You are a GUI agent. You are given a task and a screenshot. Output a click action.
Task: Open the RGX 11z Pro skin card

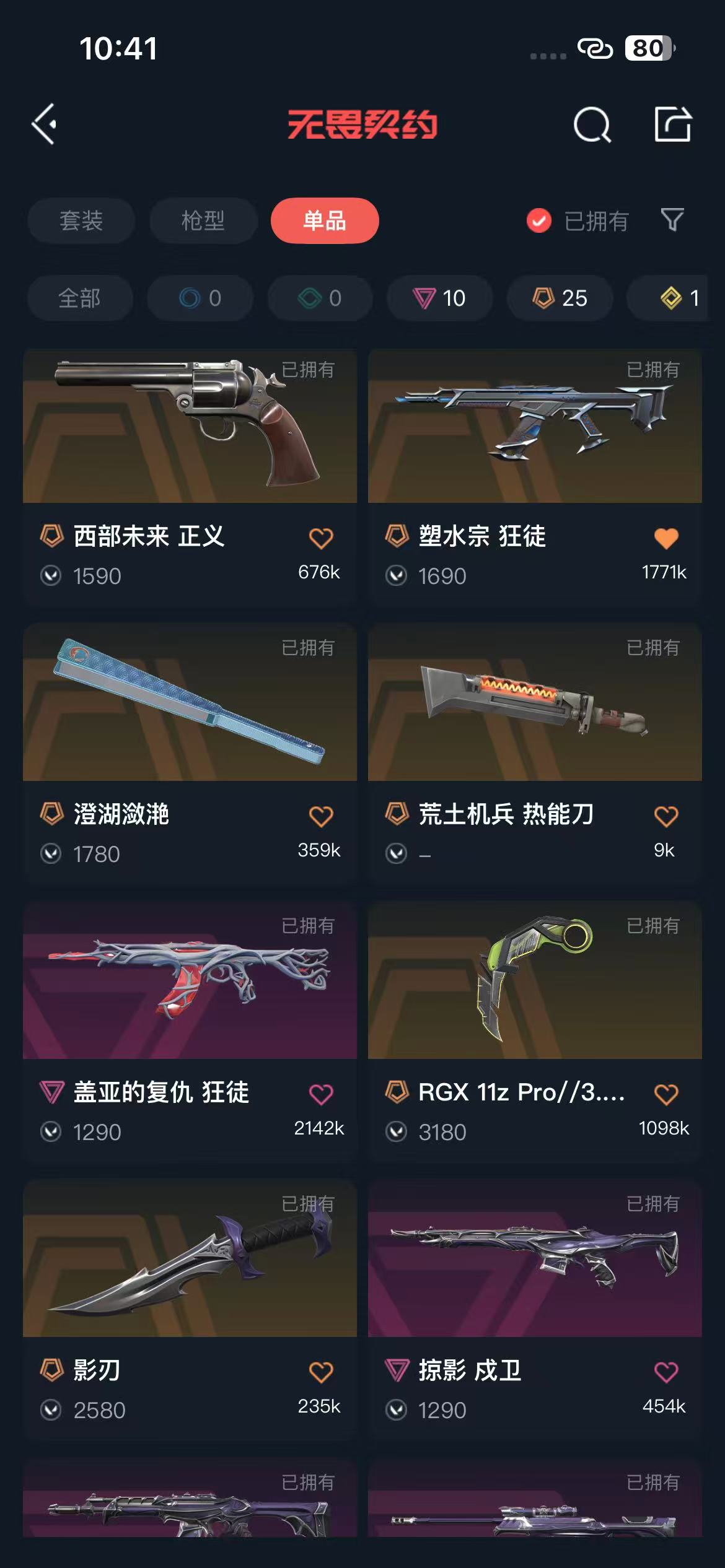pyautogui.click(x=534, y=981)
